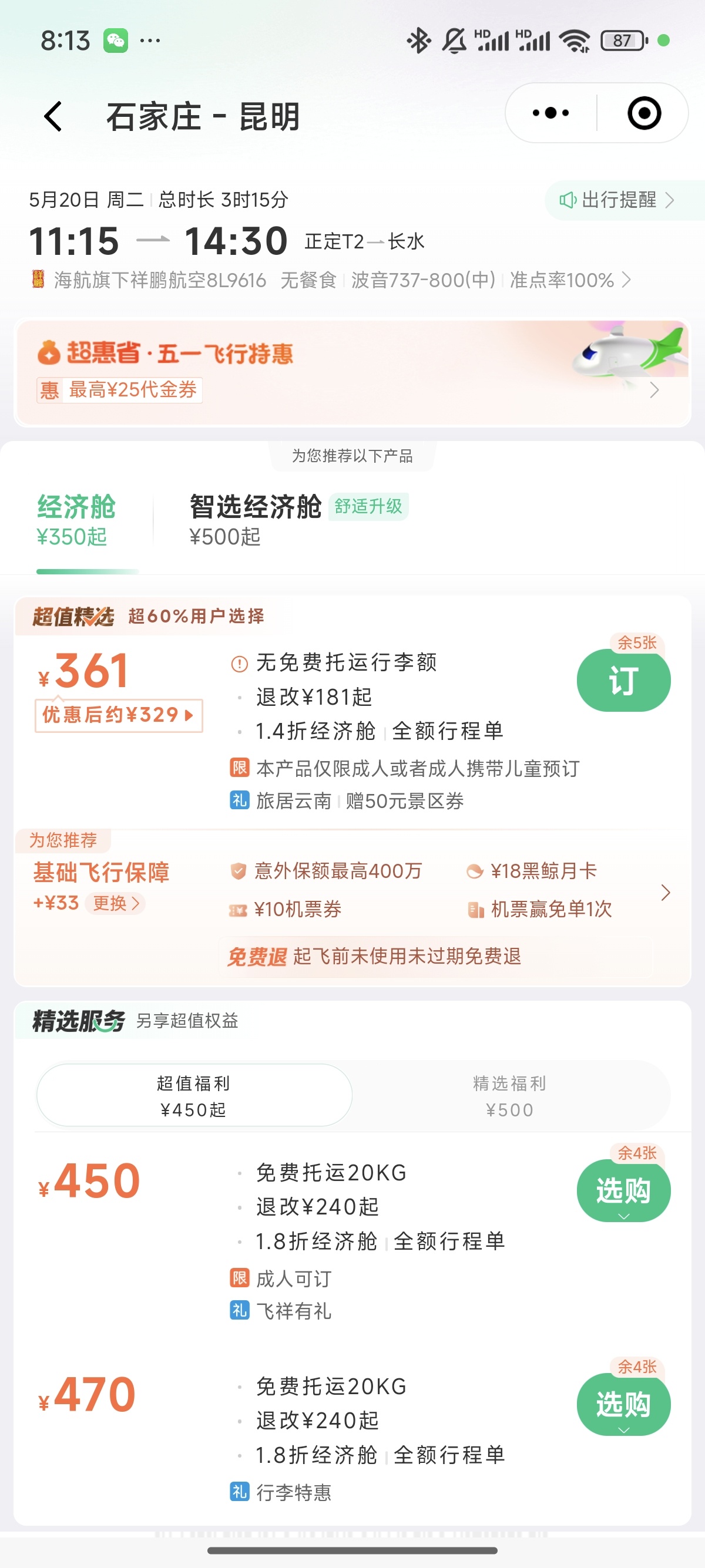Open the 超惠省·五一飞行特惠 banner

[x=352, y=372]
